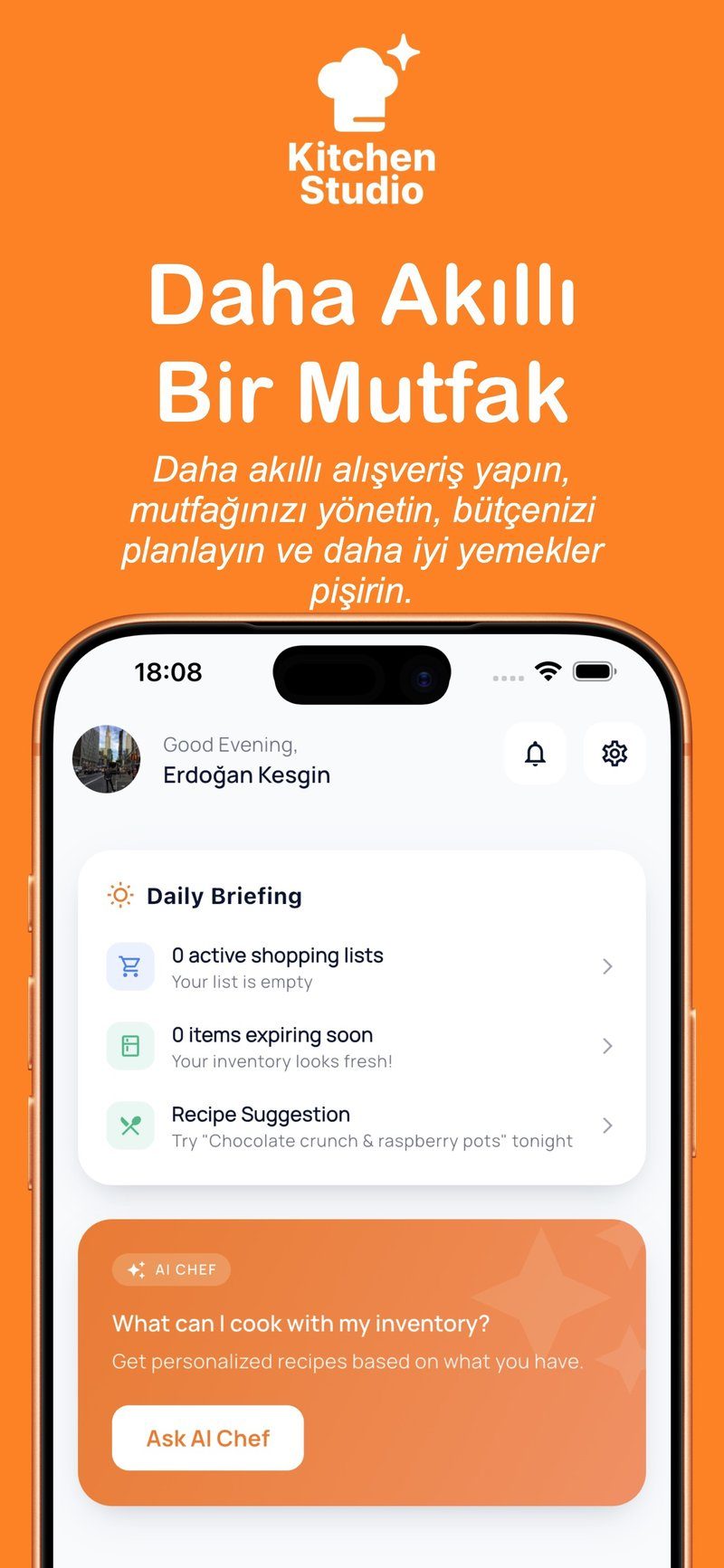
Task: Select the fridge icon next to expiring items
Action: (x=130, y=1045)
